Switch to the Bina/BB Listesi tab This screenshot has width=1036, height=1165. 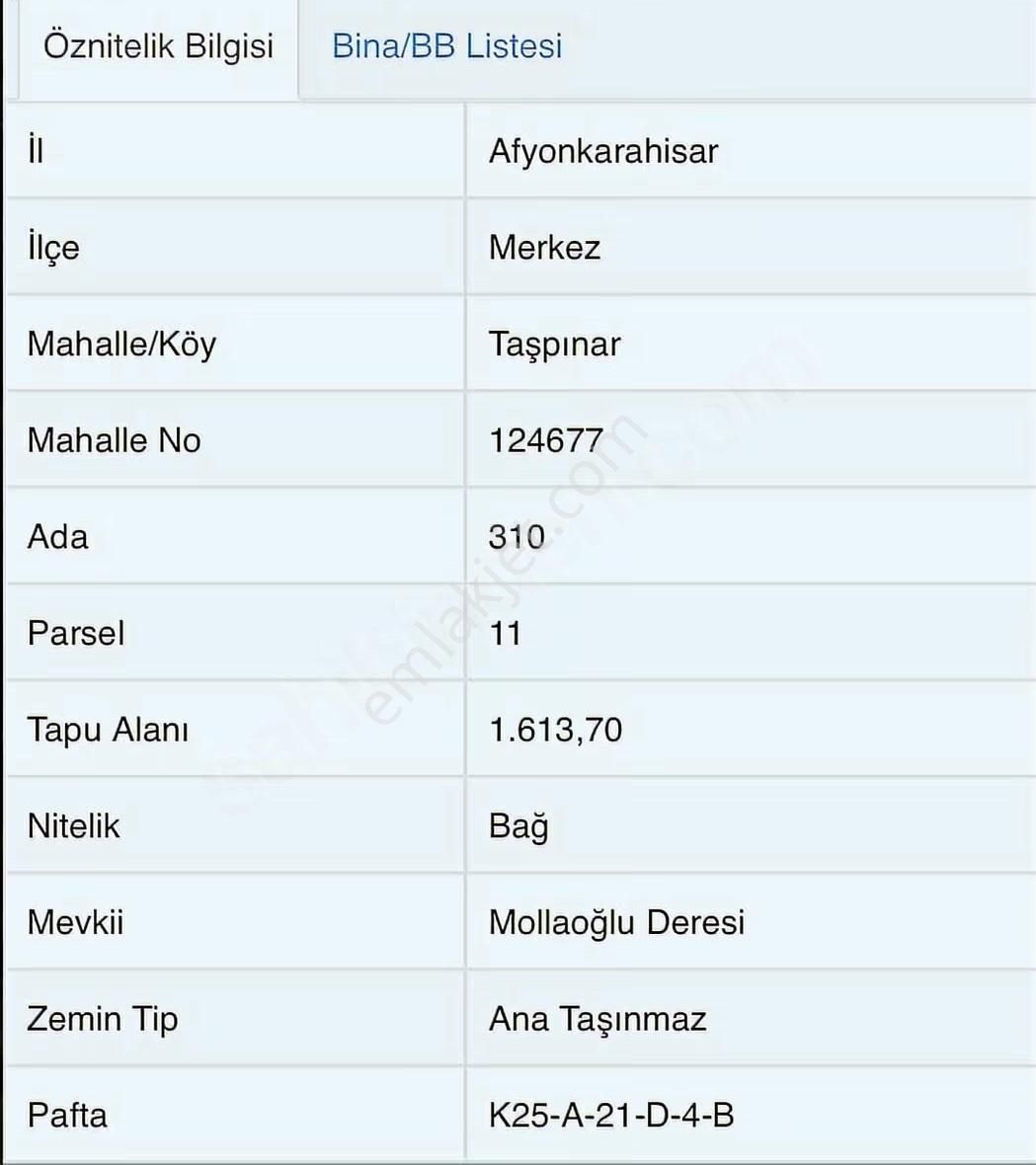(x=446, y=46)
